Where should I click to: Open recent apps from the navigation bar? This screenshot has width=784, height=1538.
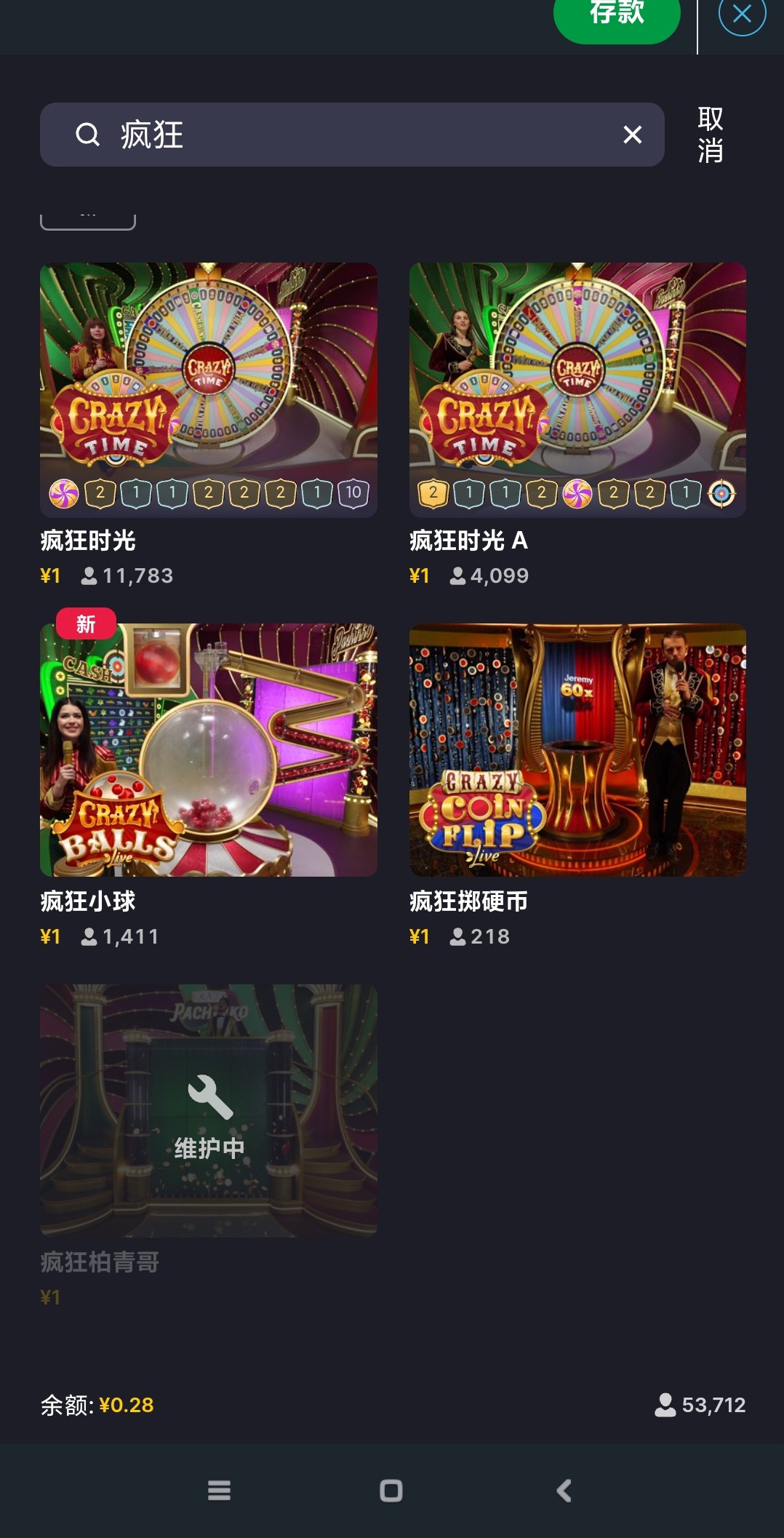(219, 1491)
